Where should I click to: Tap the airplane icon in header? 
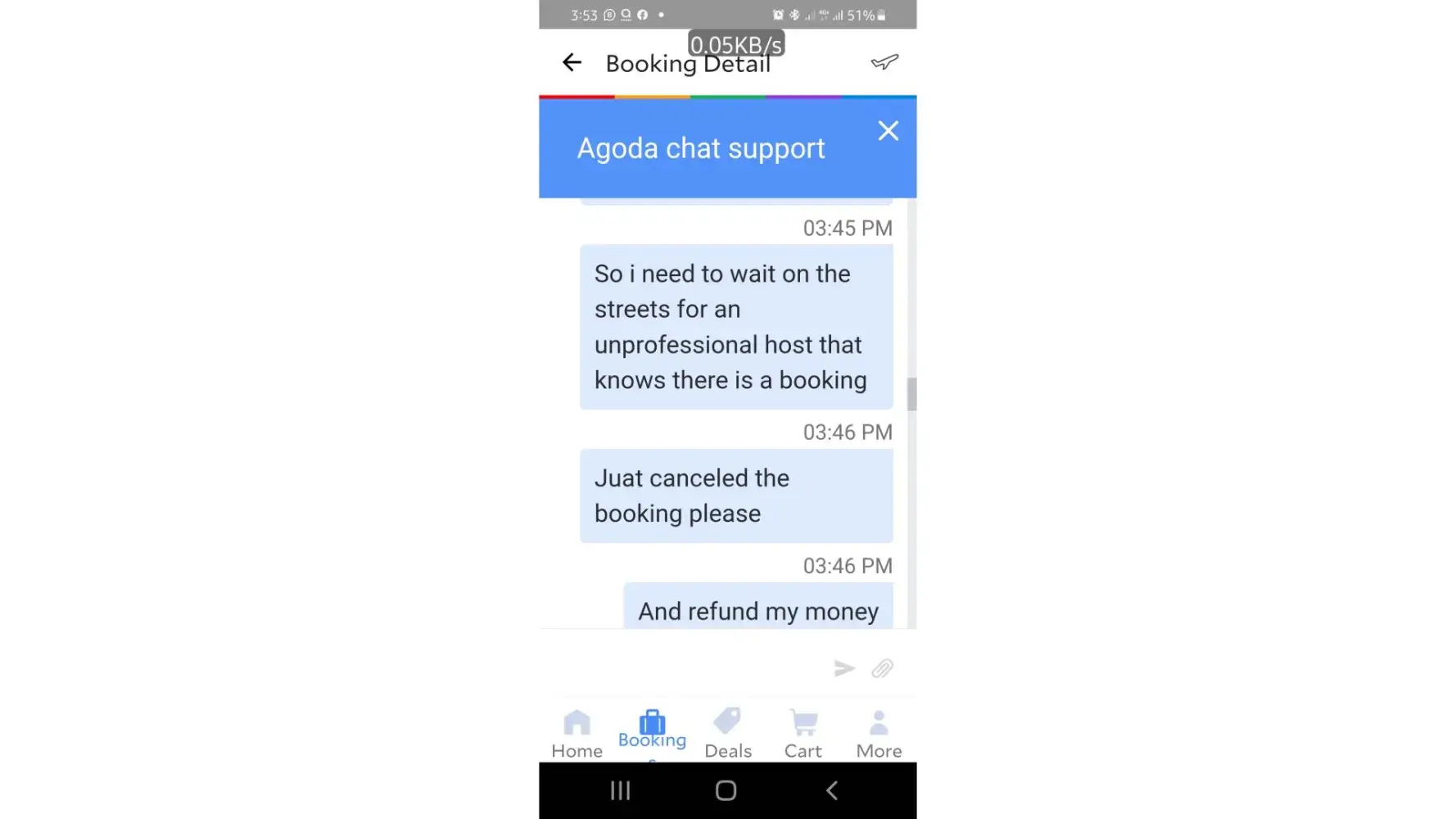click(x=884, y=62)
